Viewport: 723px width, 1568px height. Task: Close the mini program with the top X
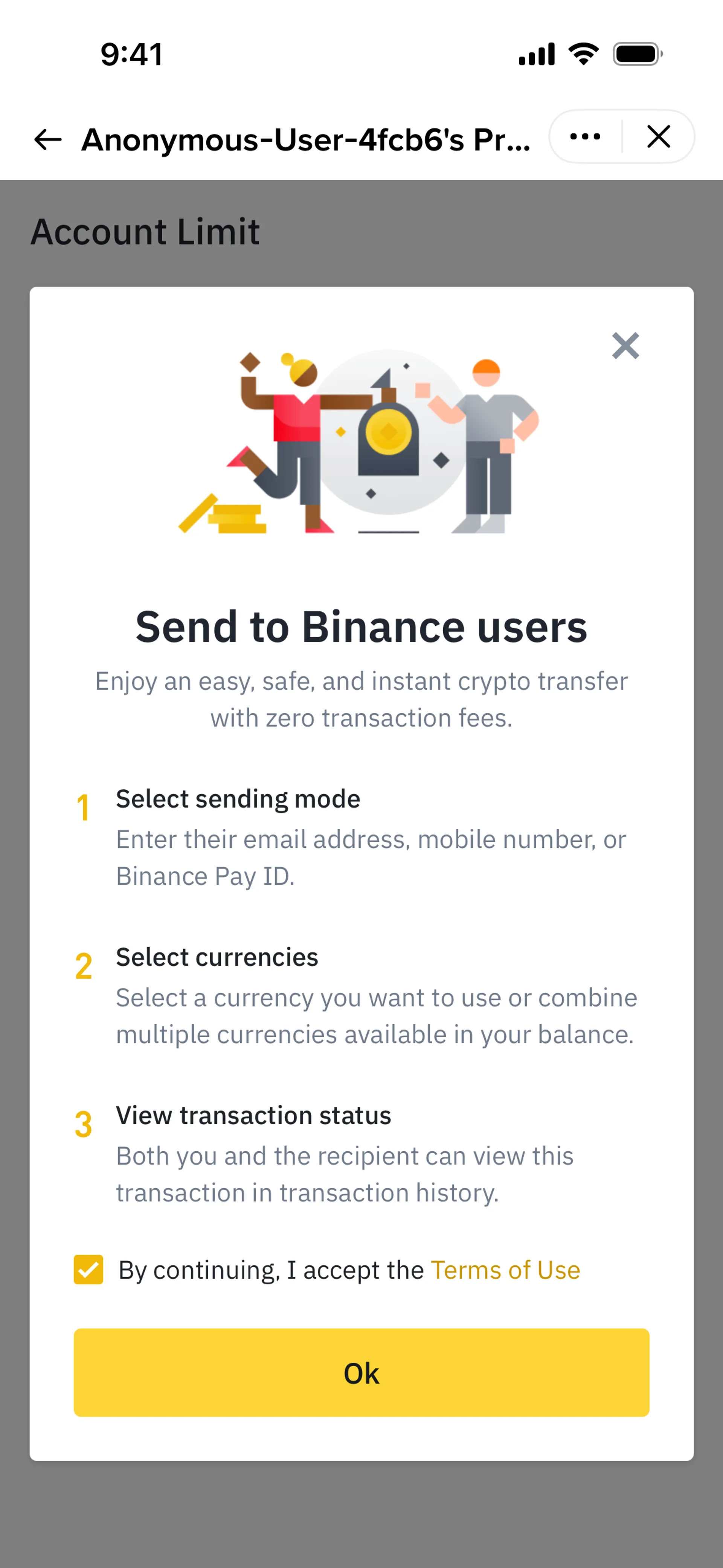[659, 136]
